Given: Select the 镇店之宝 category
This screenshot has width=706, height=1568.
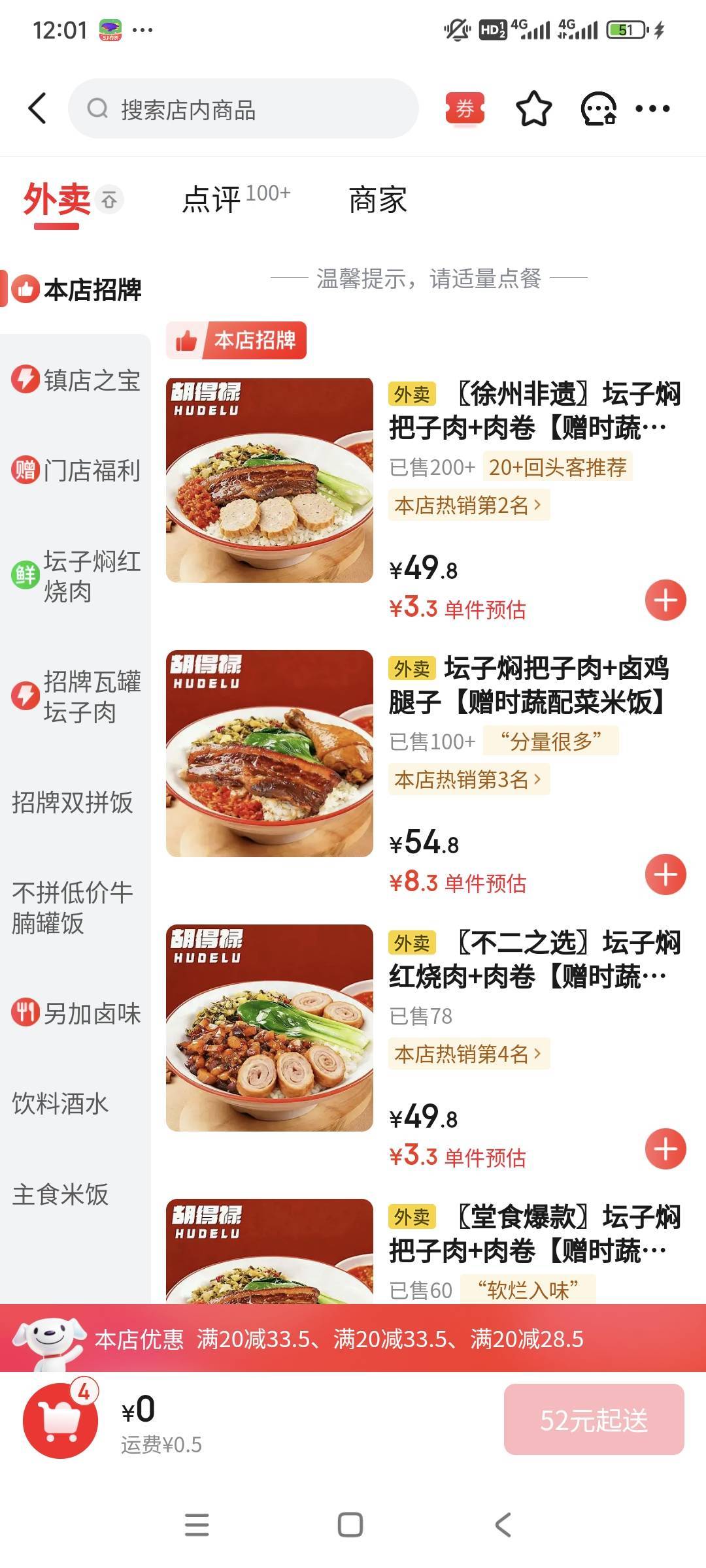Looking at the screenshot, I should coord(76,380).
